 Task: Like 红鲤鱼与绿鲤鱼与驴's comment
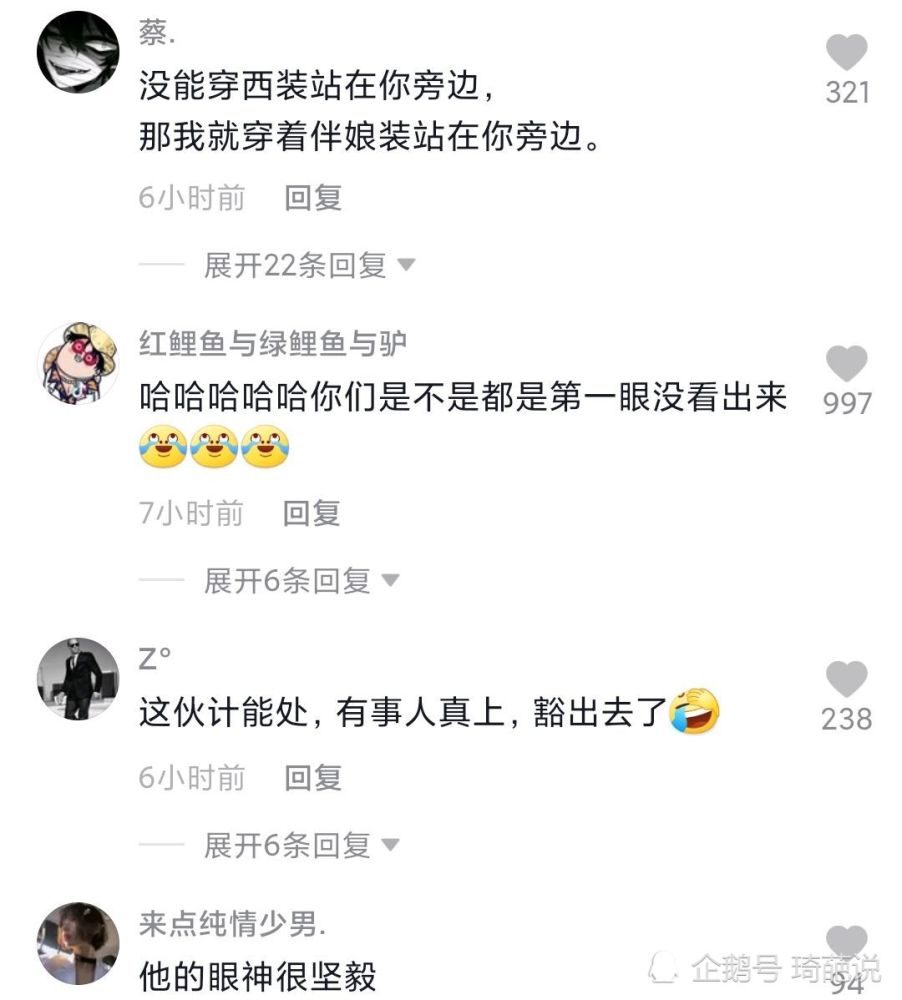coord(847,363)
